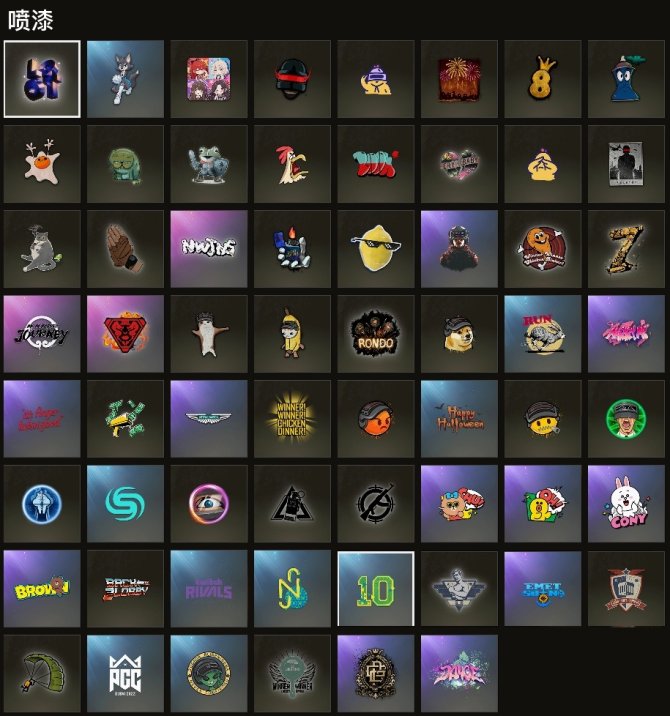
Task: Pick the lemon with sunglasses spray
Action: point(375,248)
